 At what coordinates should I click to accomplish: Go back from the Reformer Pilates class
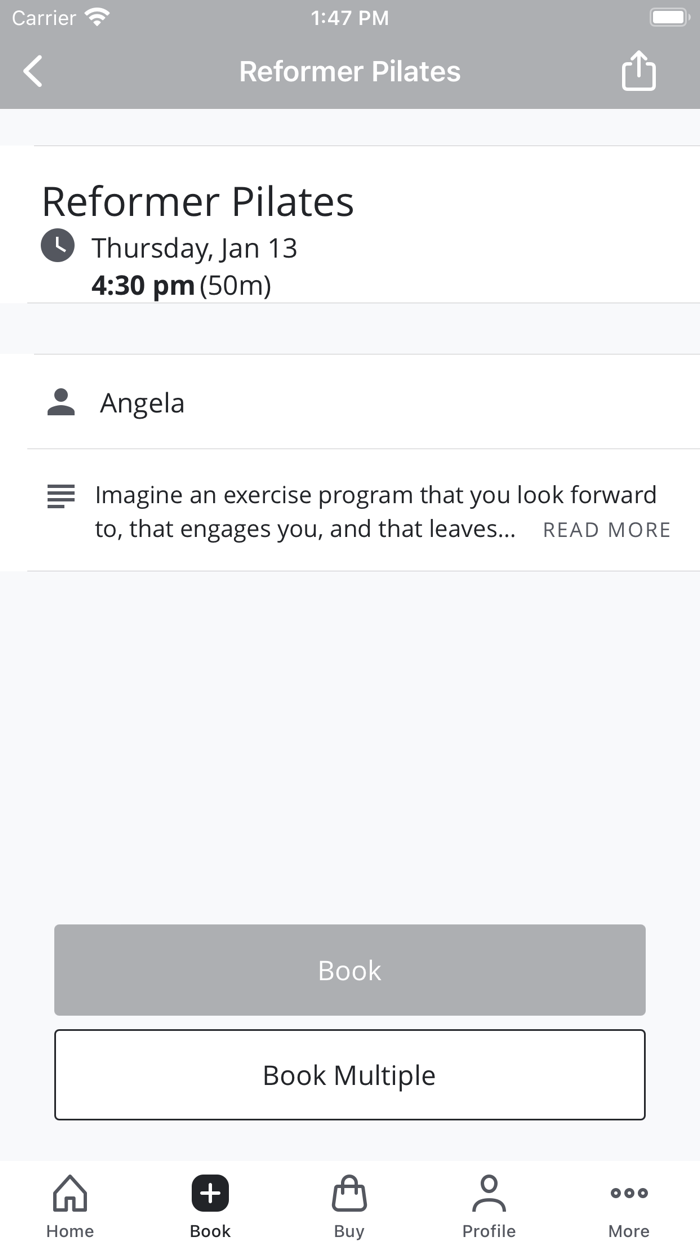(x=33, y=71)
